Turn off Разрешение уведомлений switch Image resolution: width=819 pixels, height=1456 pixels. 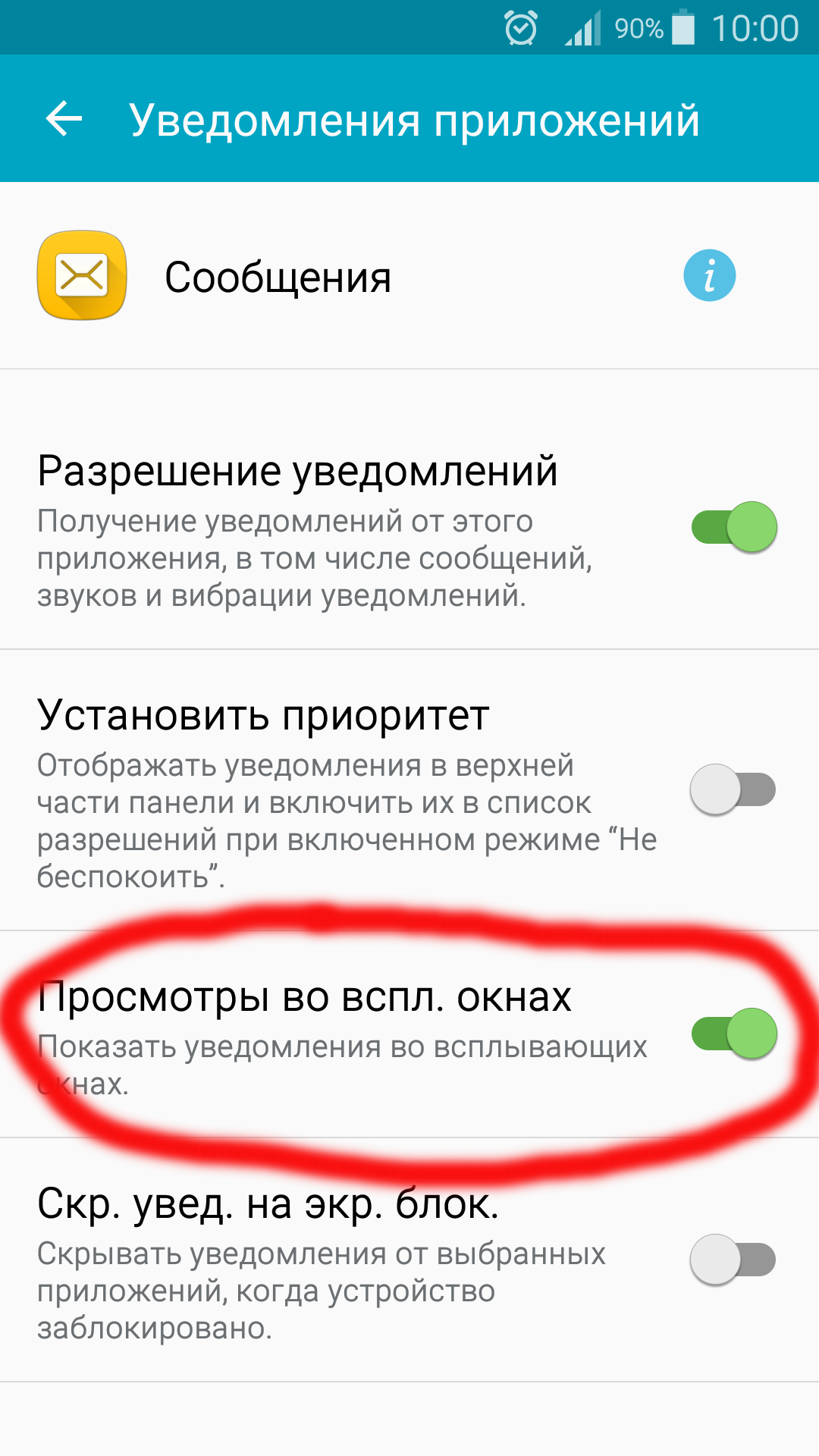734,527
